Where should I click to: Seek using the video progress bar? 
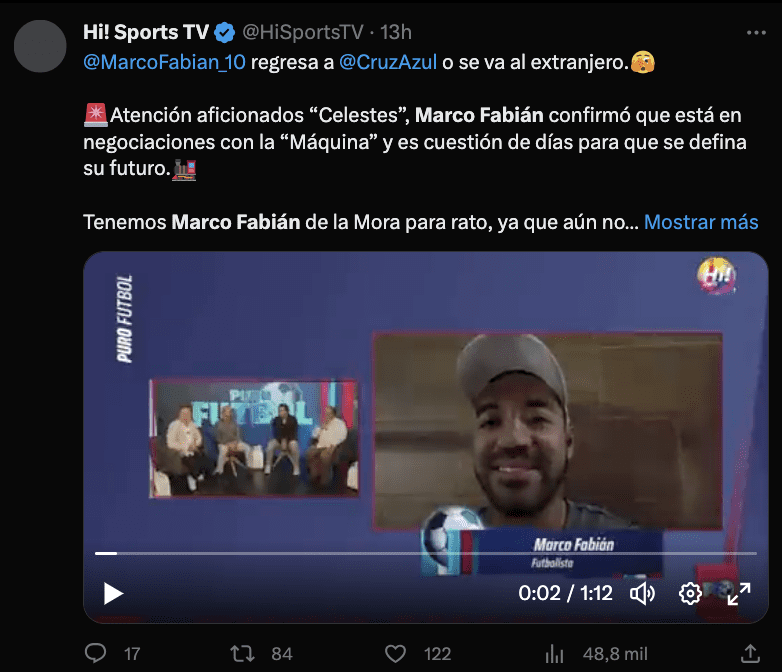point(400,553)
